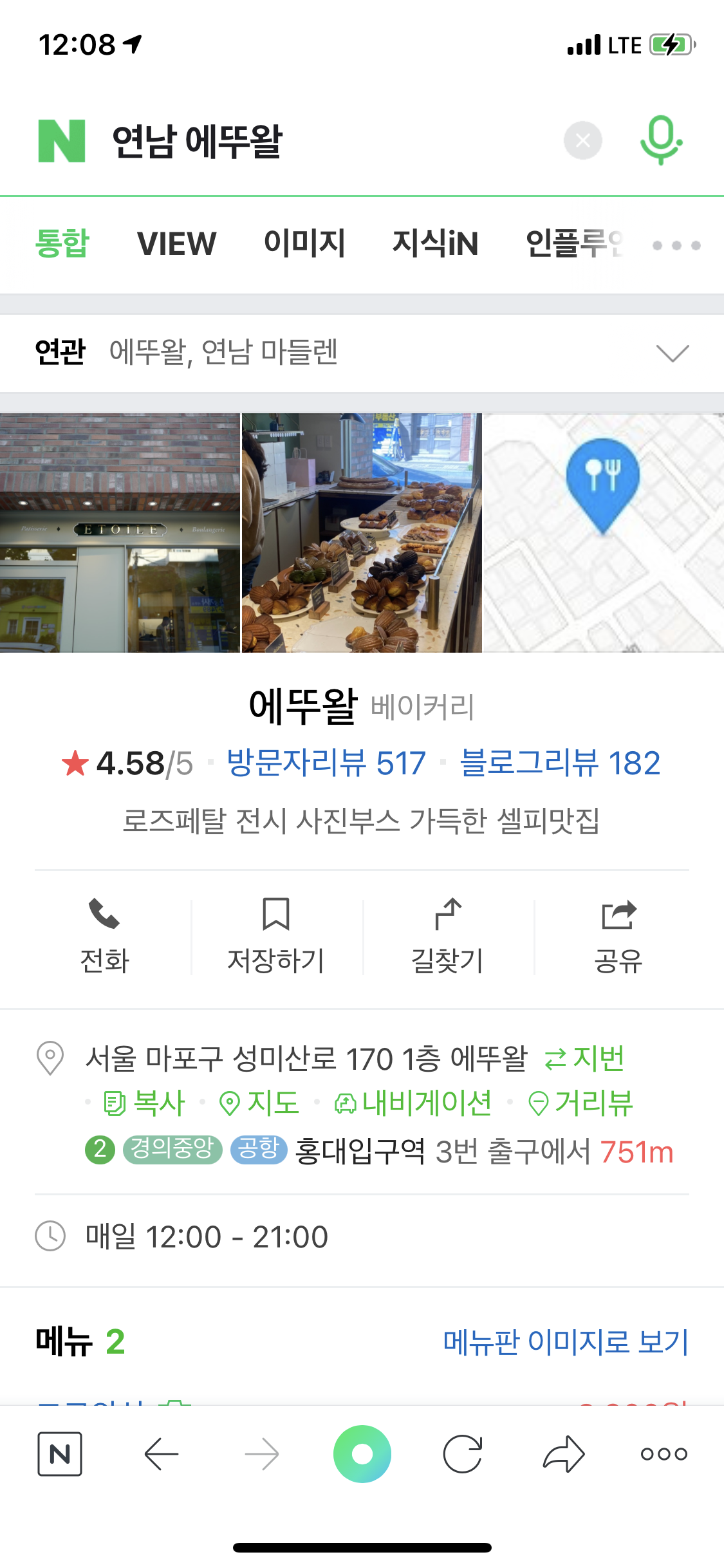
Task: Reload the page in bottom toolbar
Action: pos(463,1454)
